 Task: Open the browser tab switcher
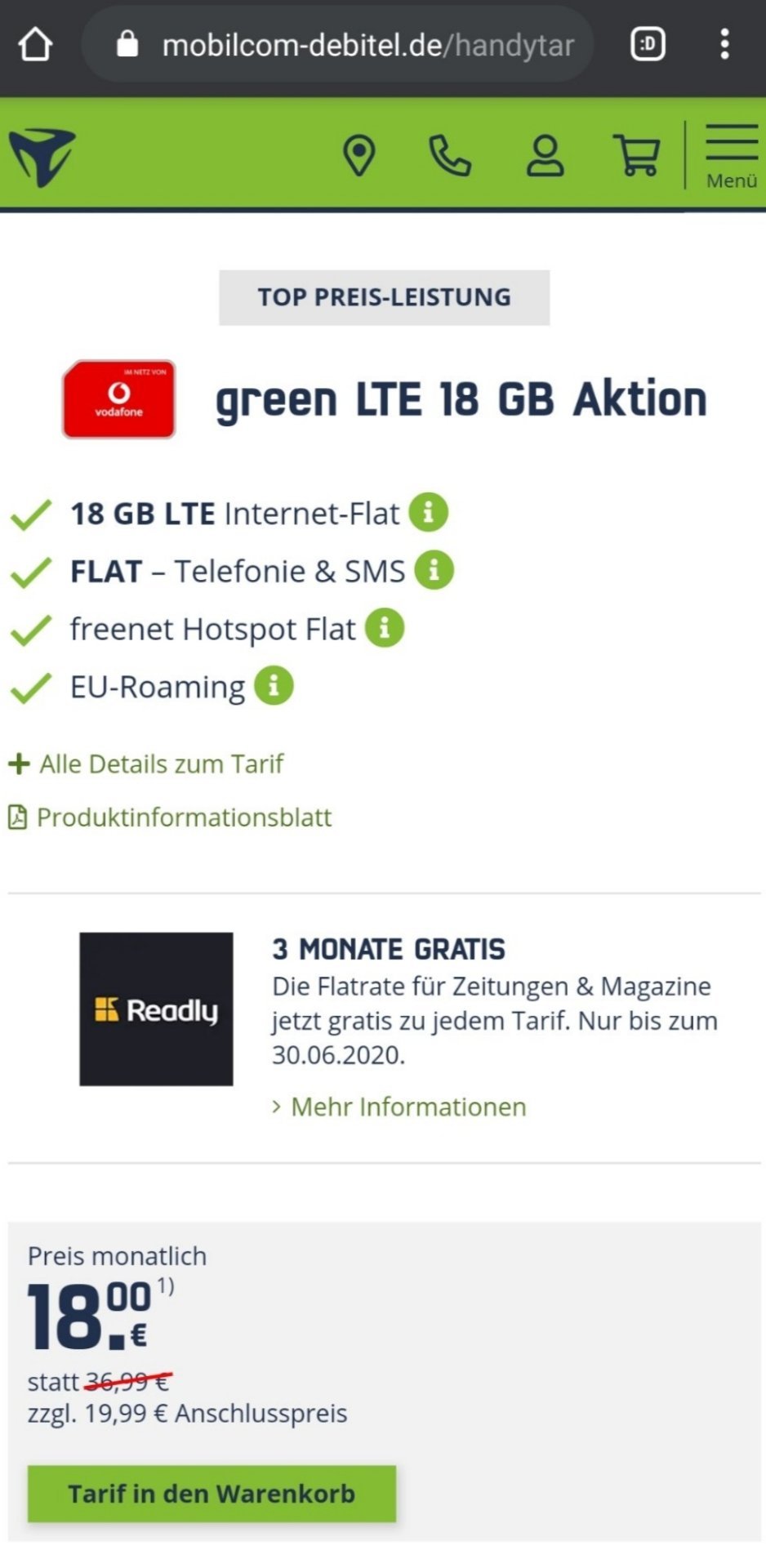[x=648, y=44]
